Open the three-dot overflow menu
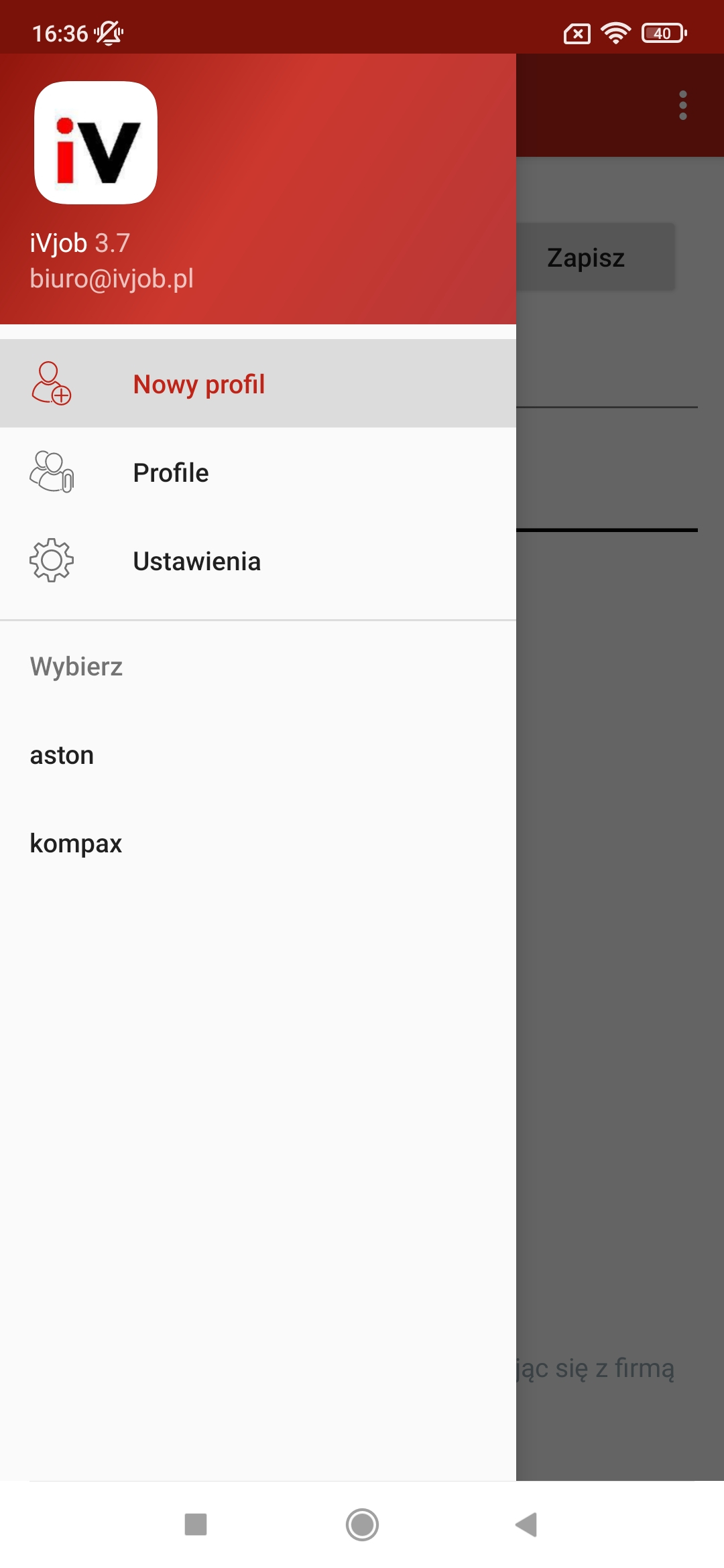 click(682, 105)
